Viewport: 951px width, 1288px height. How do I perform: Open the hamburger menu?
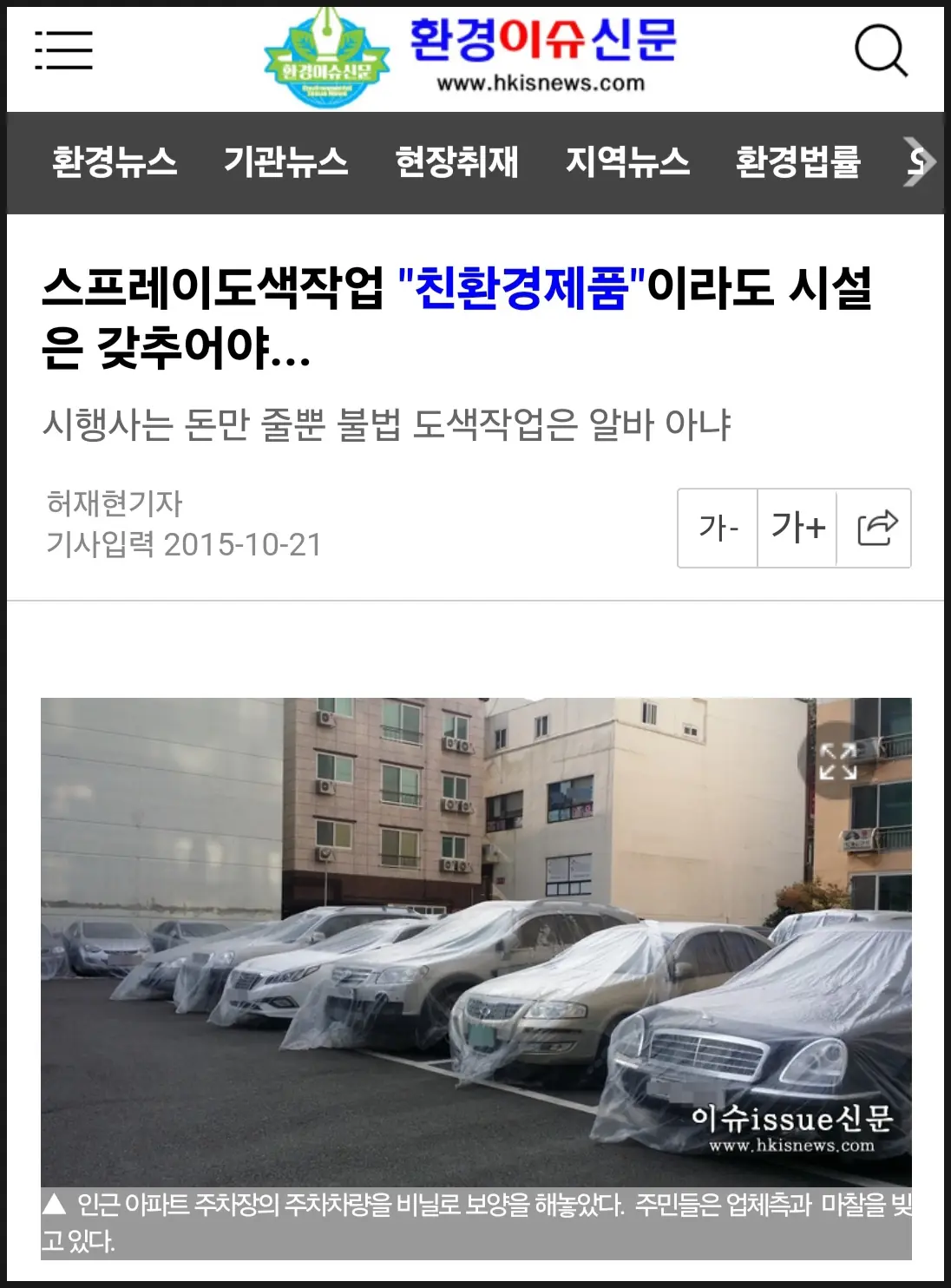click(63, 50)
